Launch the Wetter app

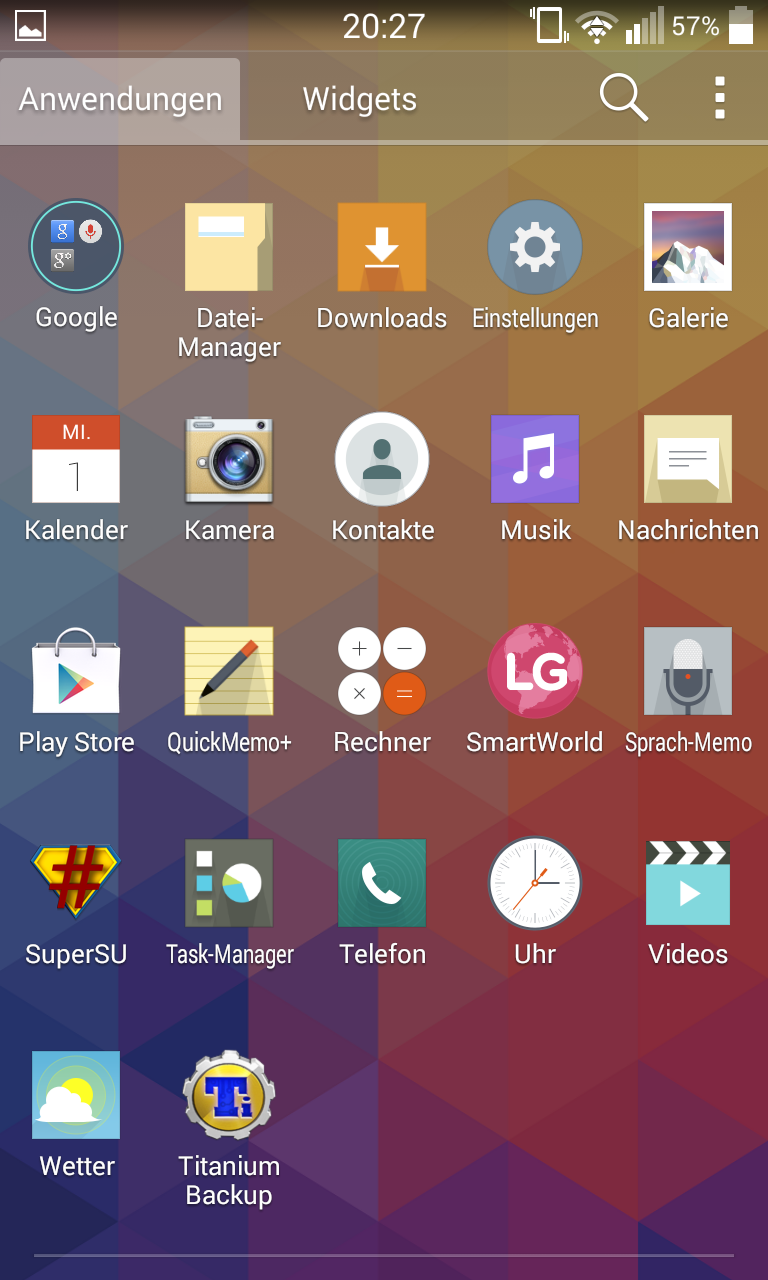(76, 1095)
